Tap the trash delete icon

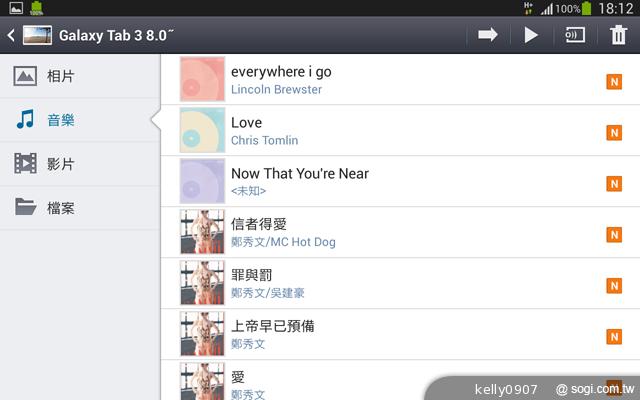[x=618, y=35]
